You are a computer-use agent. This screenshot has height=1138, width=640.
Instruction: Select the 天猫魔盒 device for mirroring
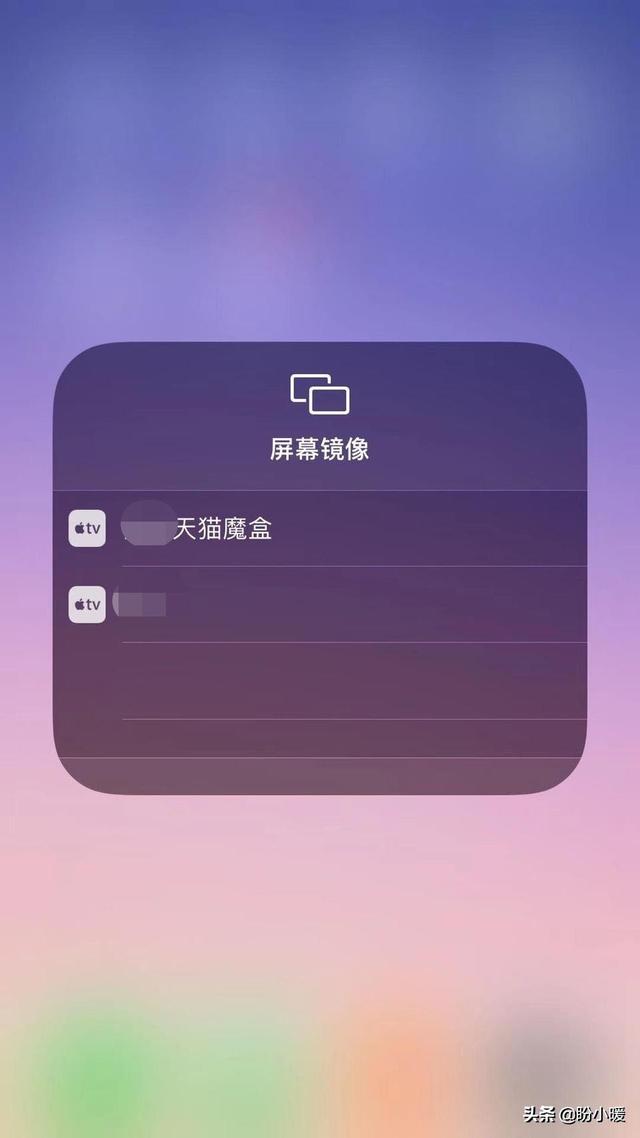pos(320,528)
